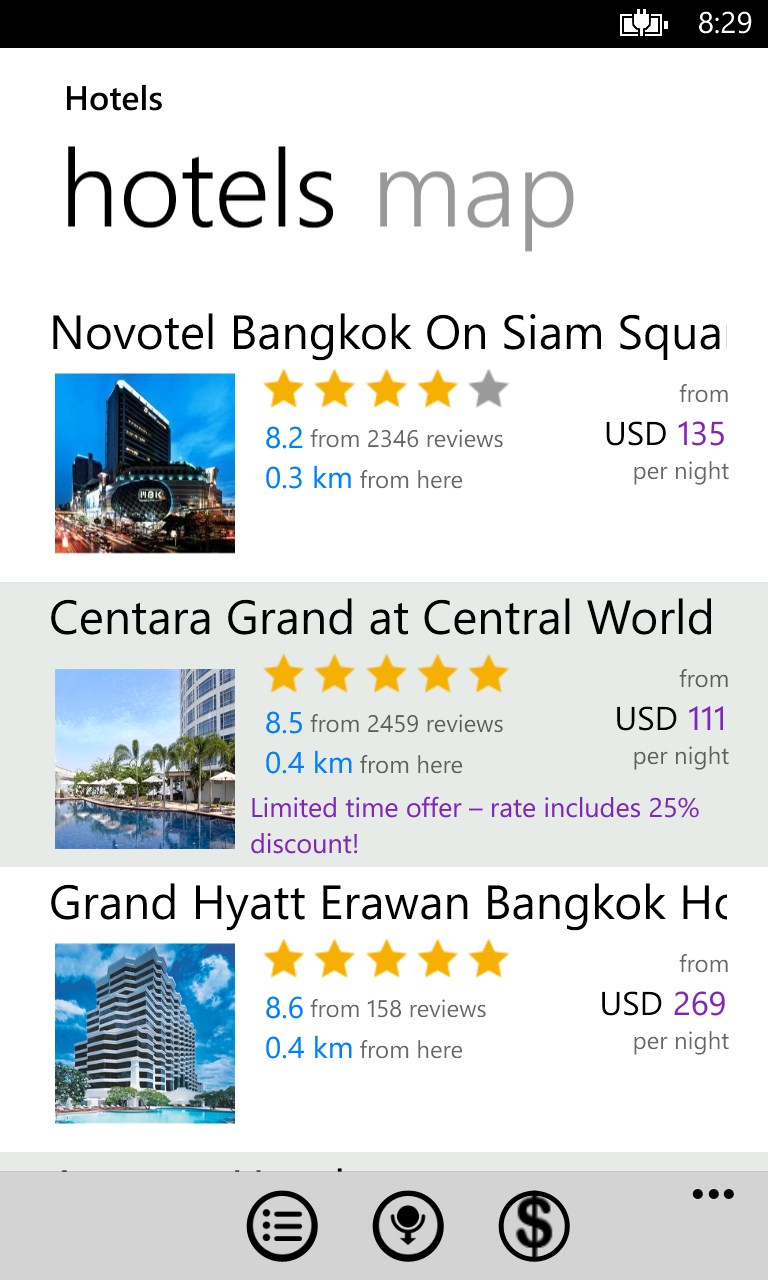Switch to the map tab

click(475, 195)
